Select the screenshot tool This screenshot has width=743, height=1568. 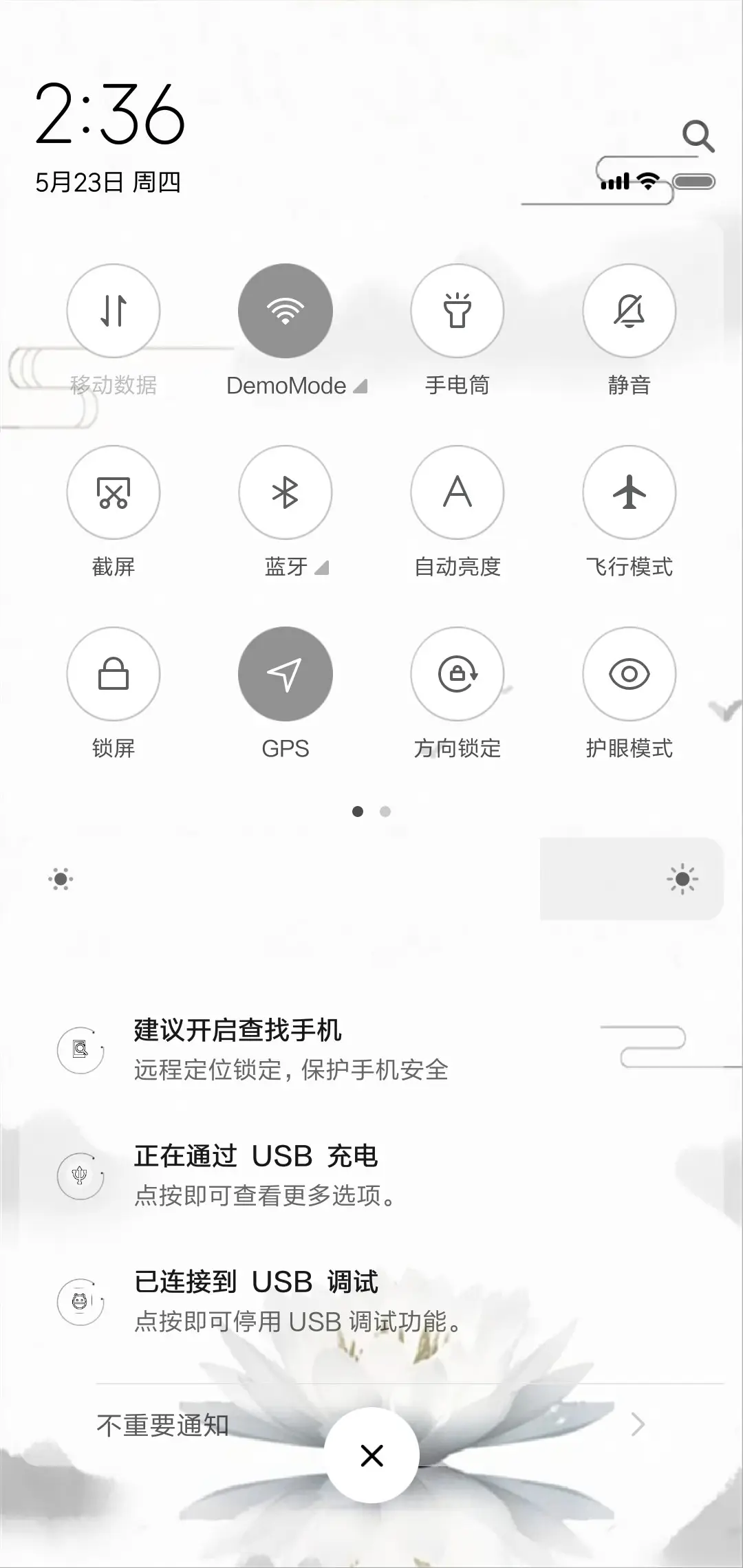pos(114,492)
